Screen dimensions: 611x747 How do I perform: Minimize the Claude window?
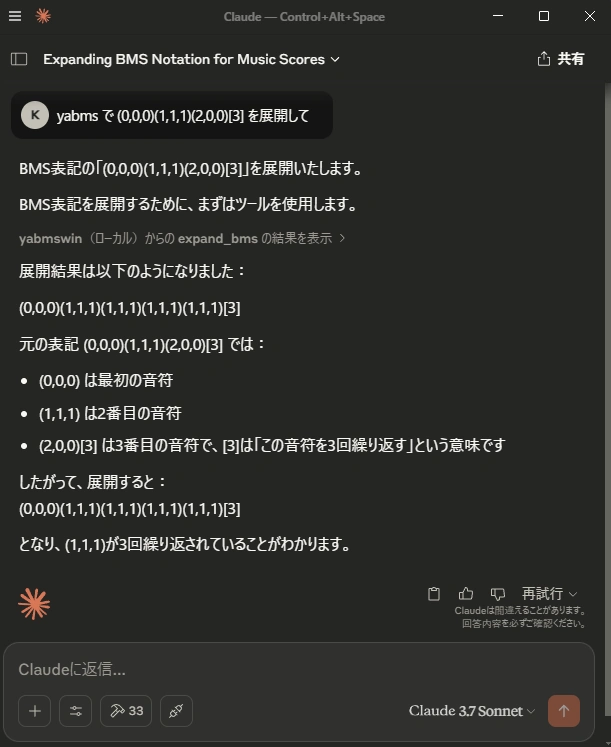[498, 16]
